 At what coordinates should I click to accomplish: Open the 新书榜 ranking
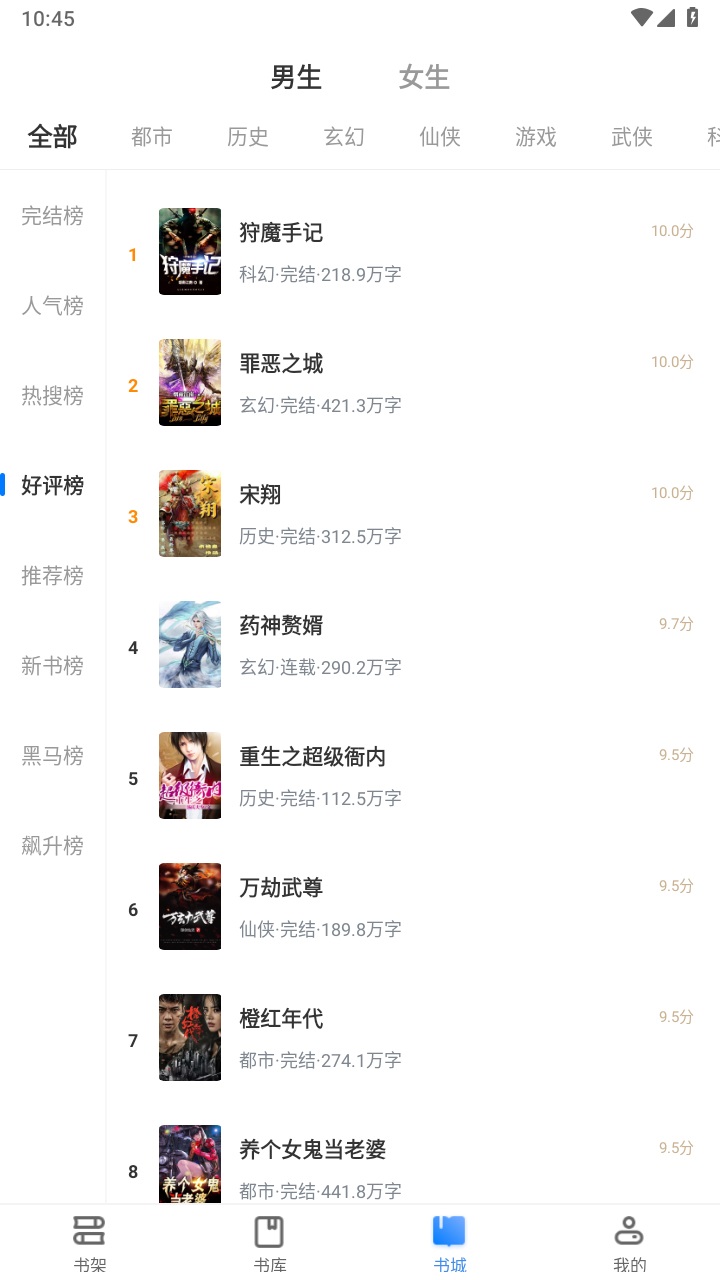click(x=52, y=666)
